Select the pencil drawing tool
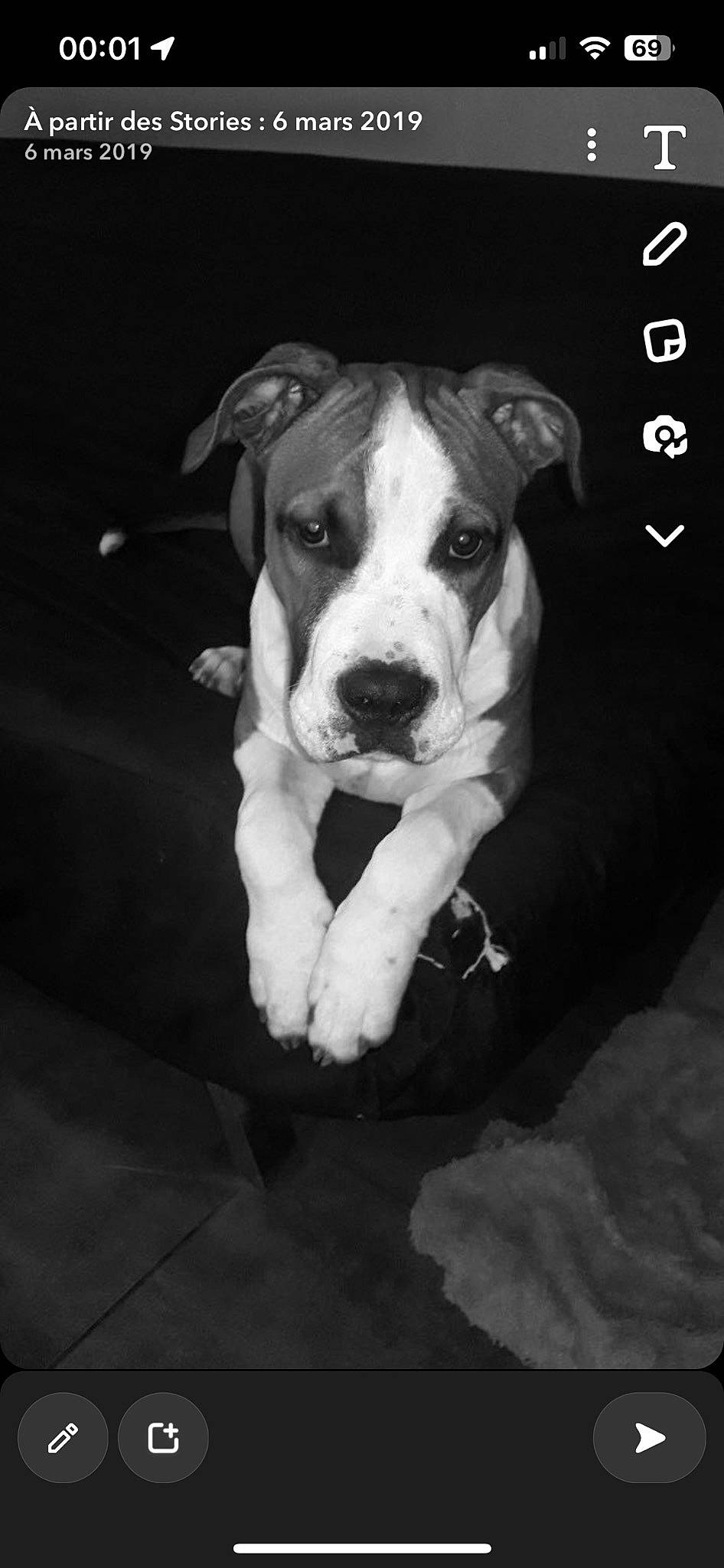This screenshot has width=724, height=1568. [x=664, y=244]
